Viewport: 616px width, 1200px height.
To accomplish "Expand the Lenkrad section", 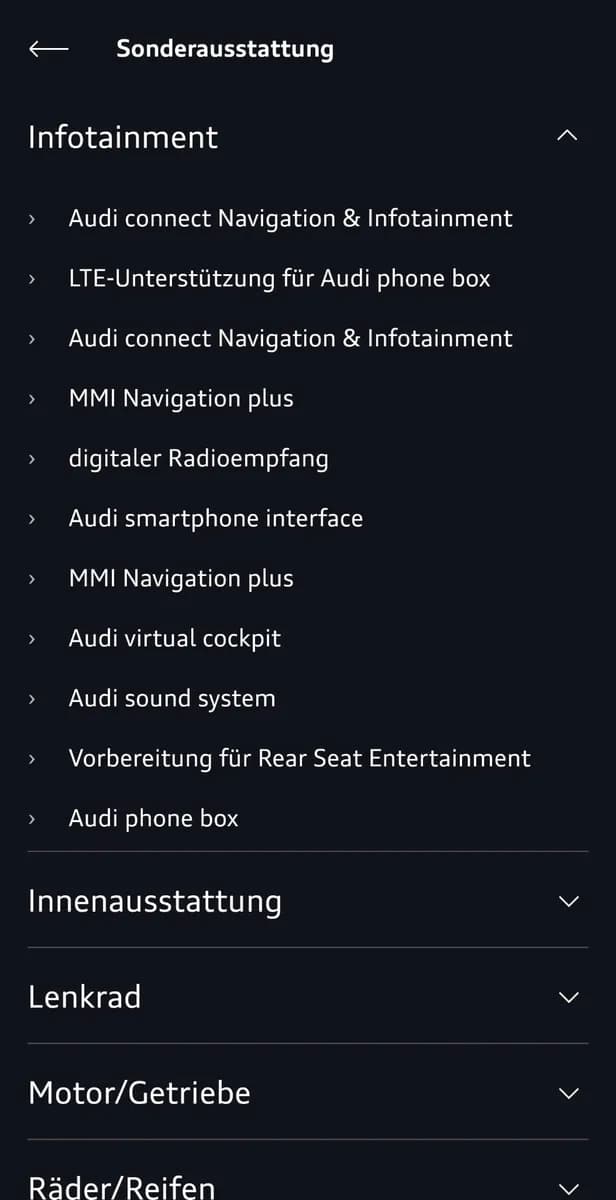I will pos(308,996).
